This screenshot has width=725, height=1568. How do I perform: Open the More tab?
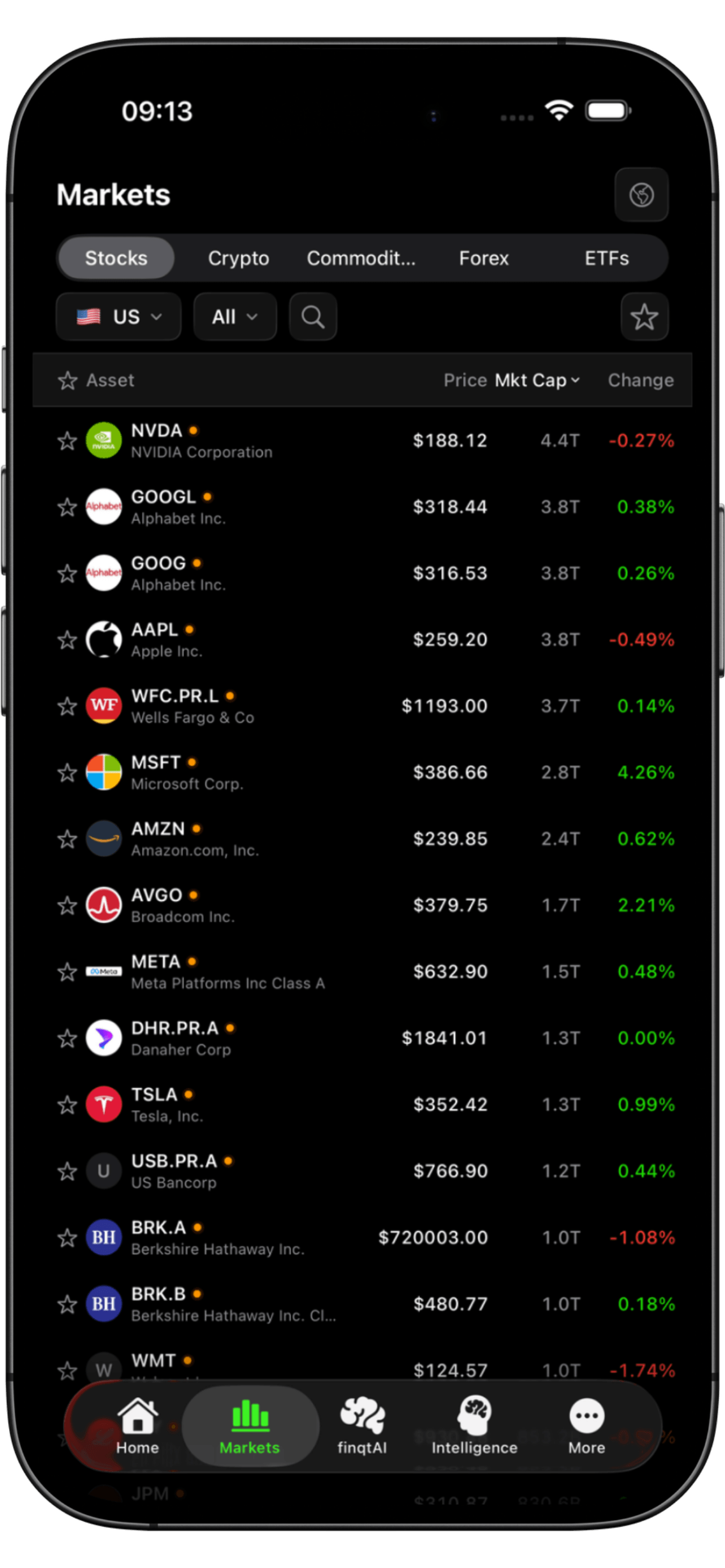[586, 1427]
